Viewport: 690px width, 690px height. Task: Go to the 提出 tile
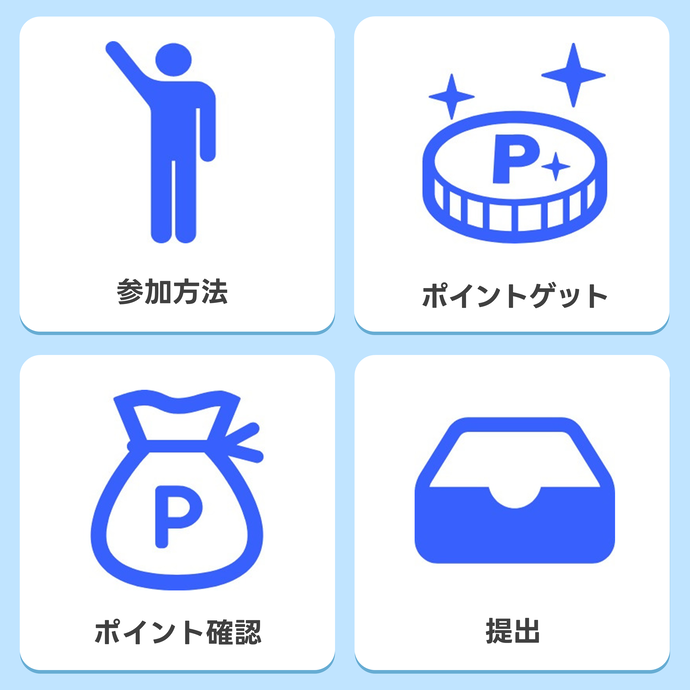[512, 512]
